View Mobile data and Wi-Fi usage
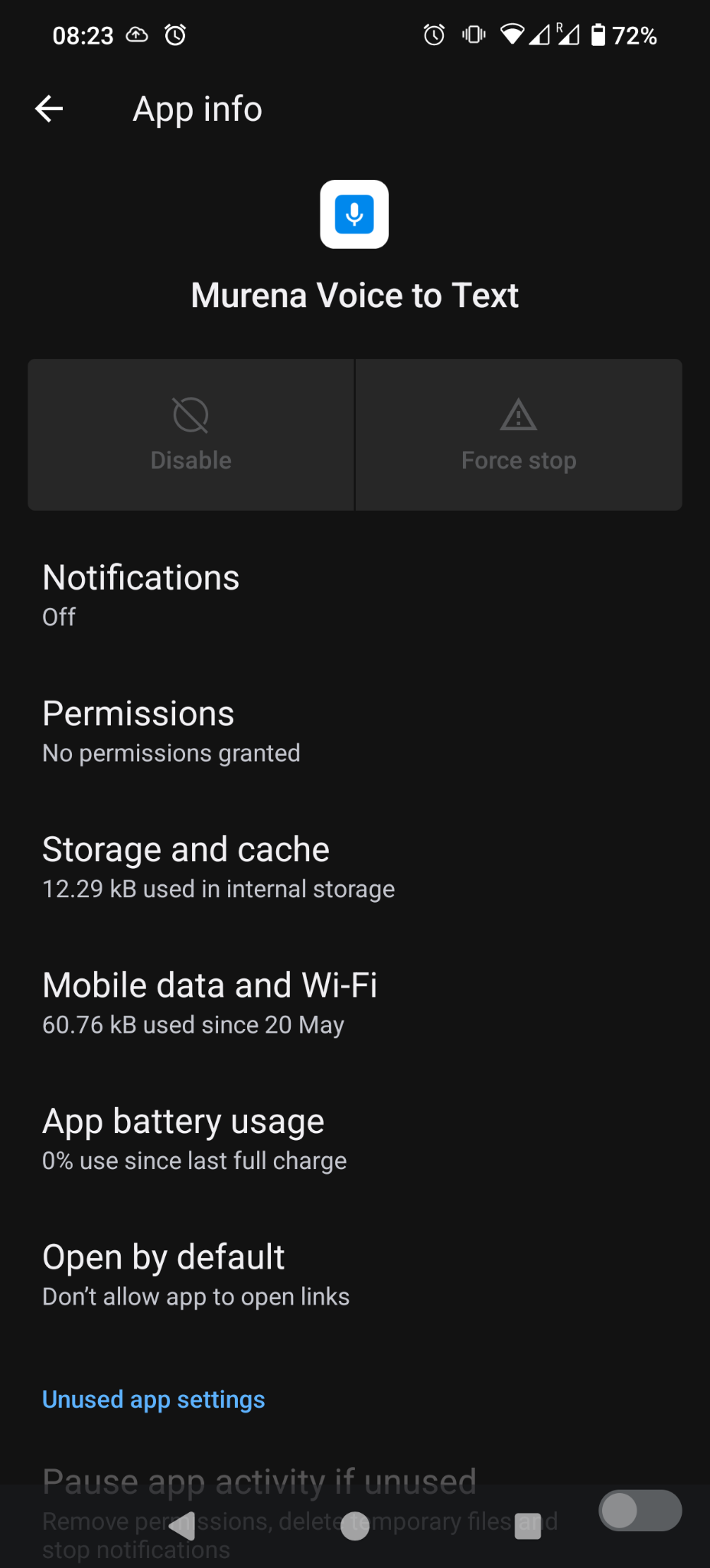The image size is (710, 1568). point(355,1003)
